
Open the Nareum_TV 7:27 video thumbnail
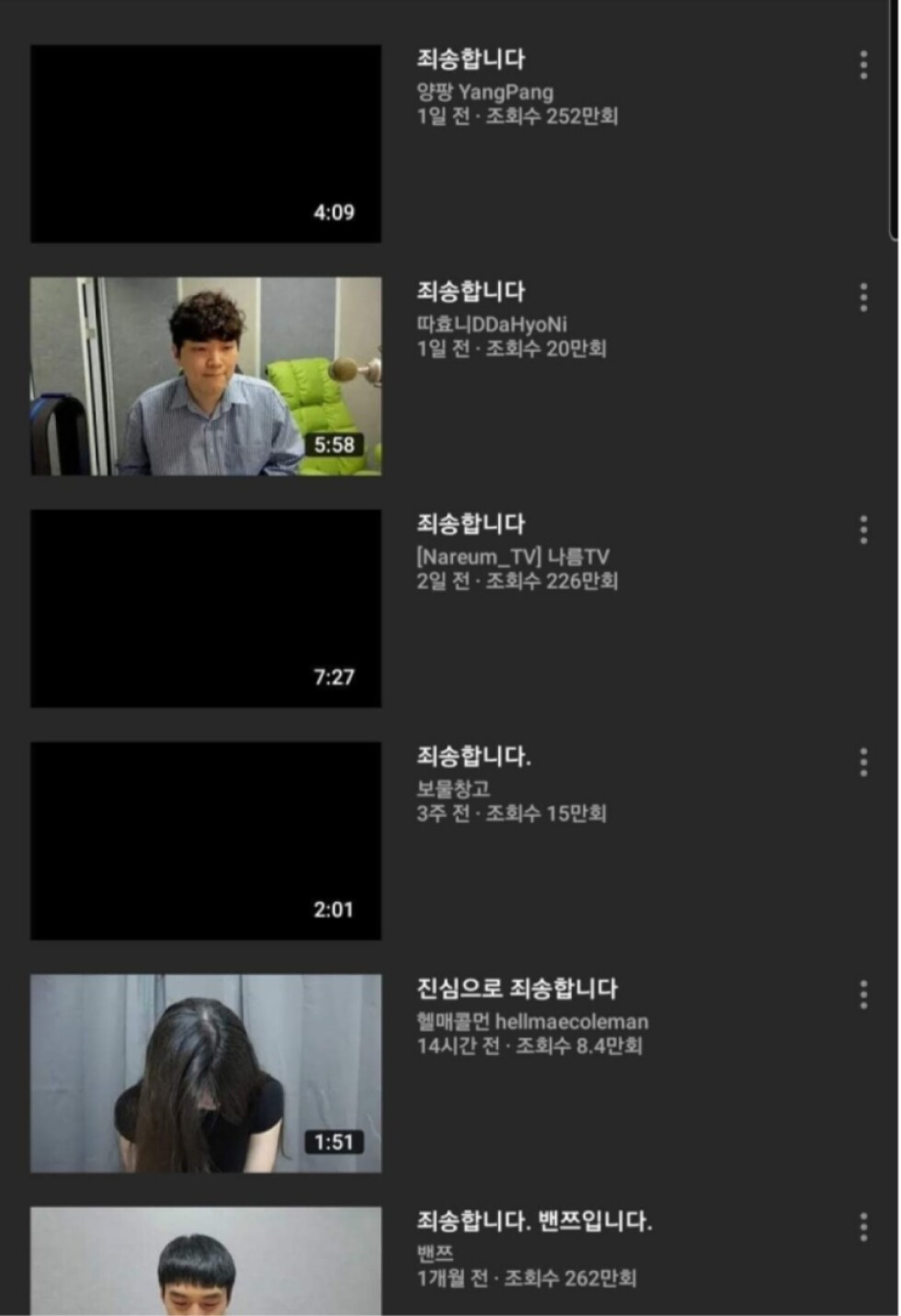(205, 608)
